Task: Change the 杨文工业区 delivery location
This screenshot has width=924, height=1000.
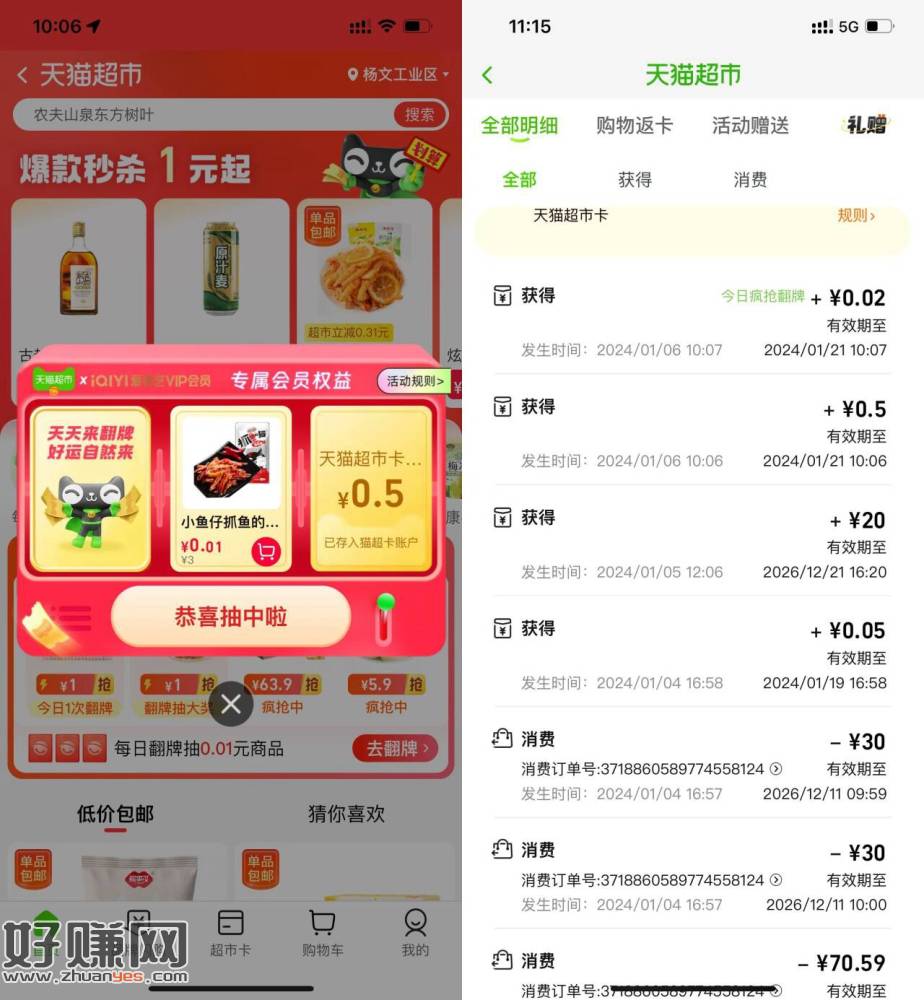Action: point(398,75)
